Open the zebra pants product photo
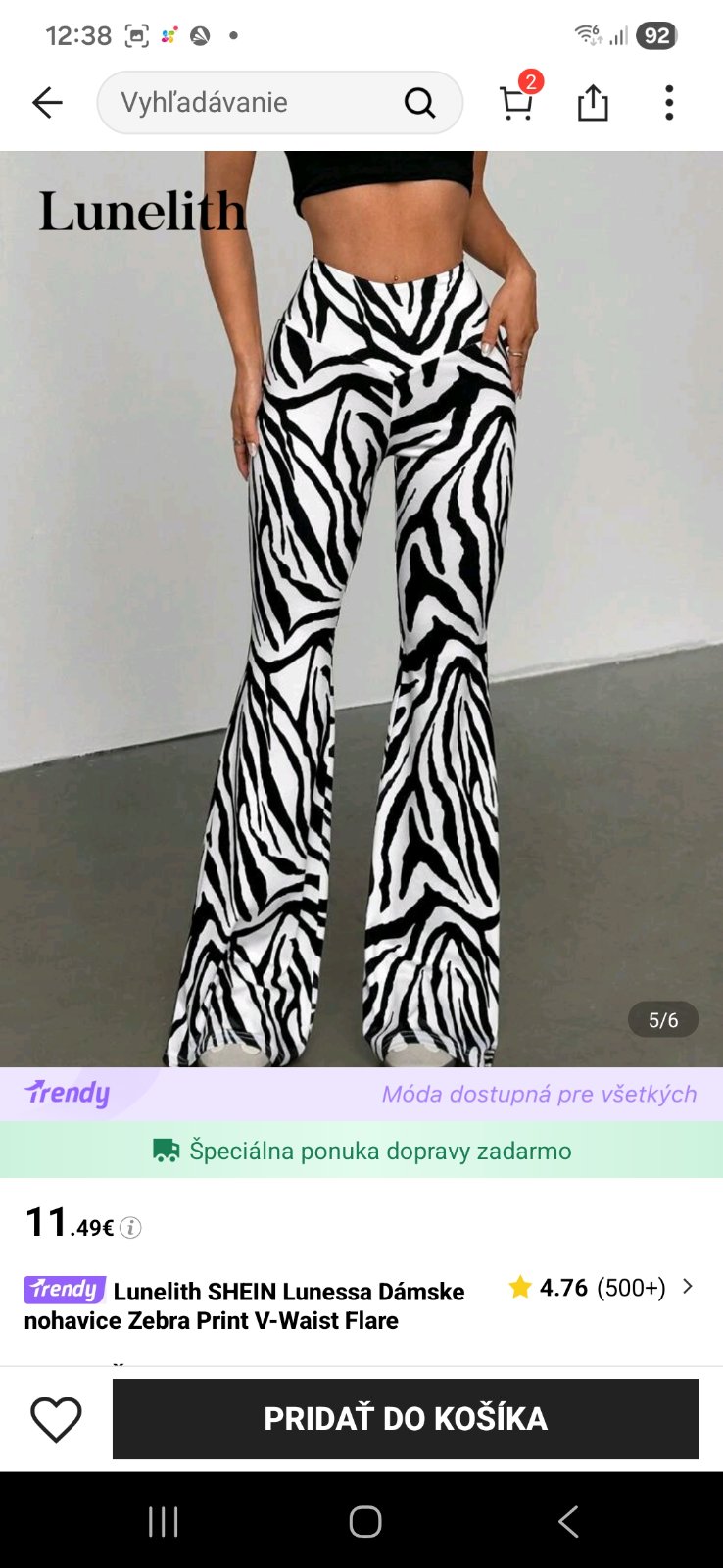723x1568 pixels. pyautogui.click(x=361, y=608)
